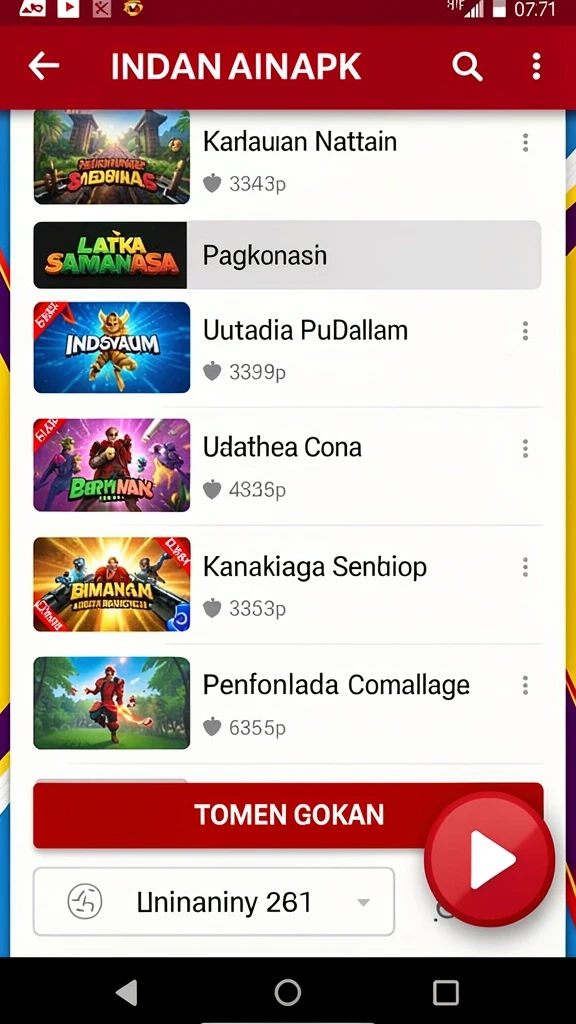Tap the round red play button
The image size is (576, 1024).
pyautogui.click(x=490, y=859)
